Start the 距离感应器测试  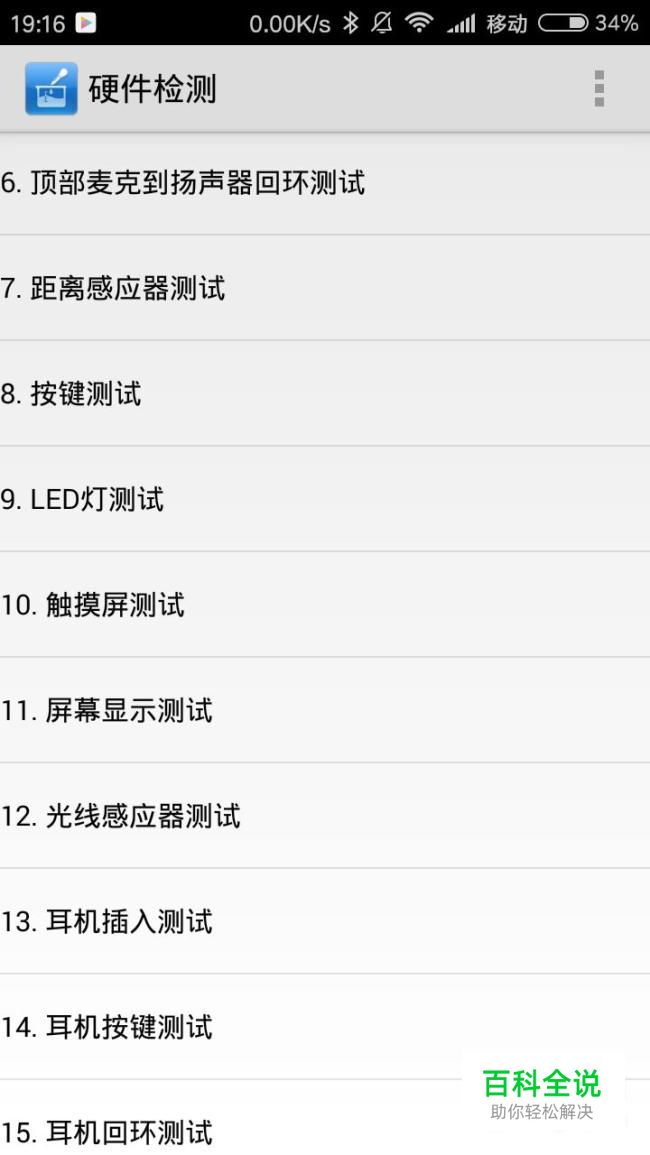tap(113, 289)
